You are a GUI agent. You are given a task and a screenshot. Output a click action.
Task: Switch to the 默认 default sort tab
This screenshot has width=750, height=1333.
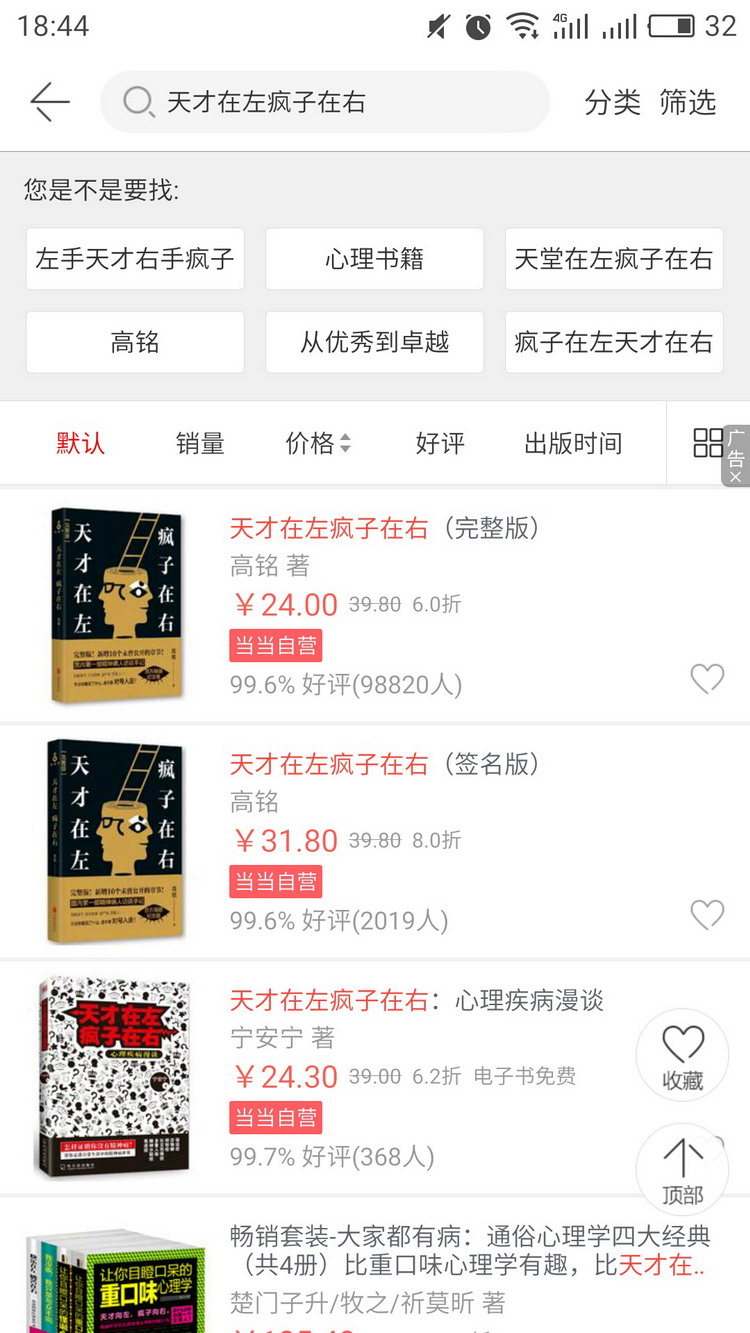[x=81, y=443]
